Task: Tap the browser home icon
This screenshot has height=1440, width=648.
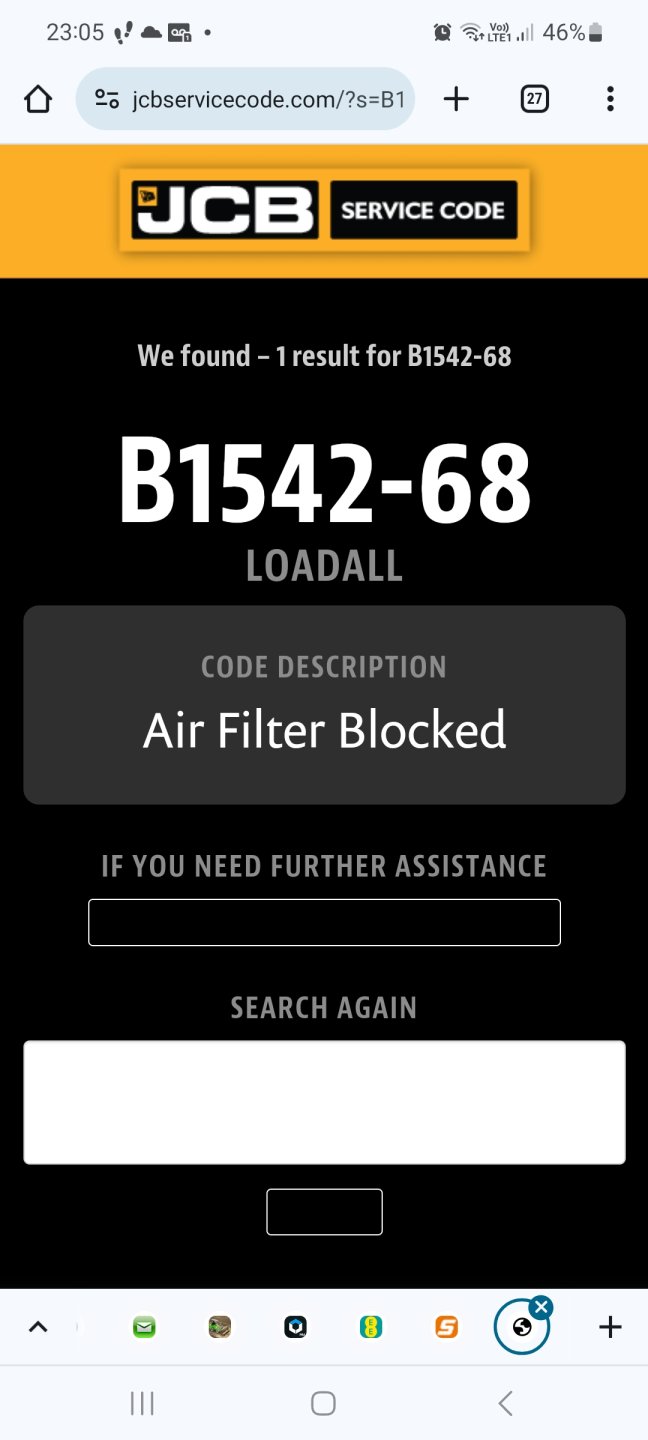Action: point(38,99)
